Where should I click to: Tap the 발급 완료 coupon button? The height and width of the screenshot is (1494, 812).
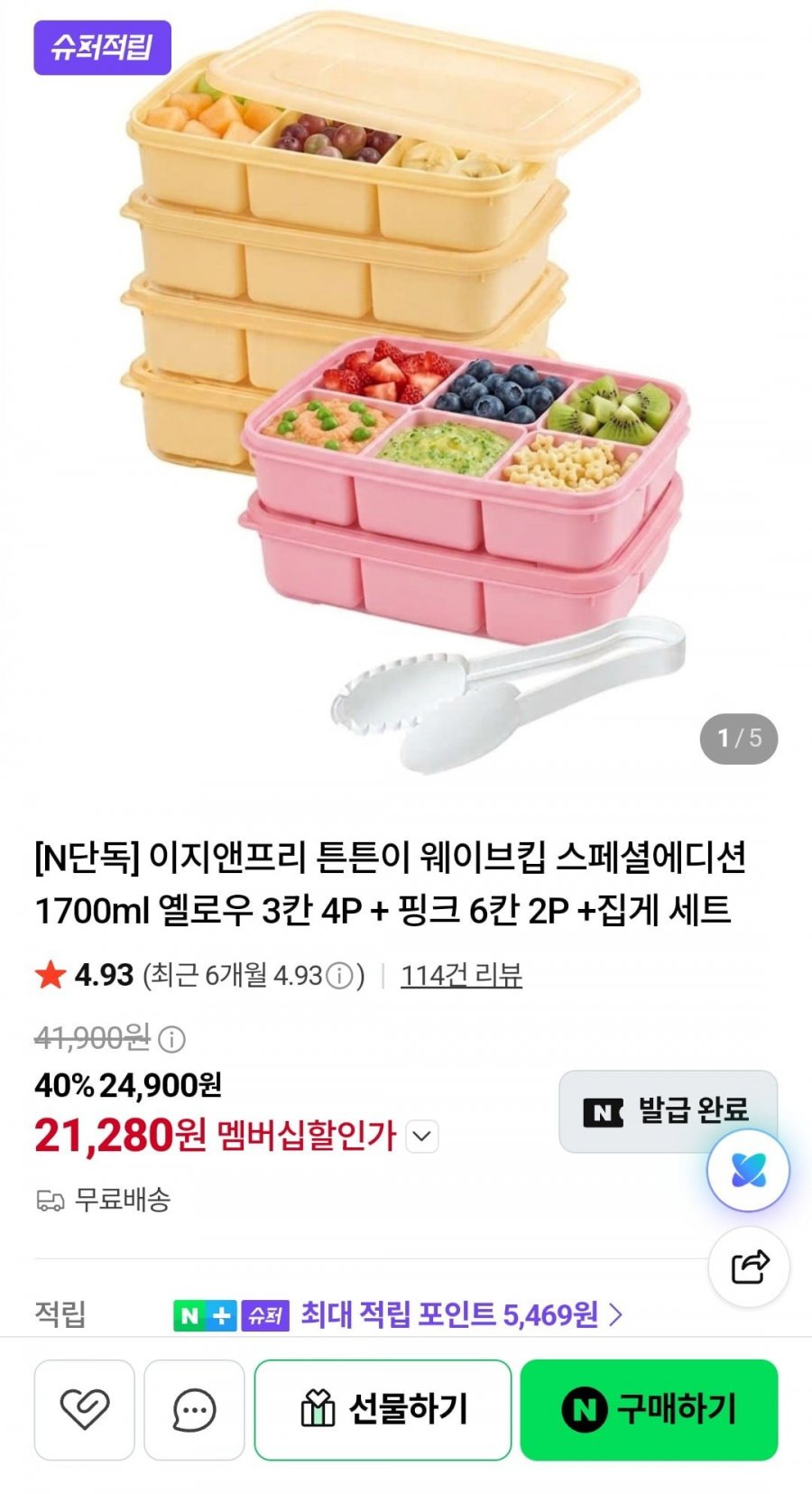tap(668, 1111)
